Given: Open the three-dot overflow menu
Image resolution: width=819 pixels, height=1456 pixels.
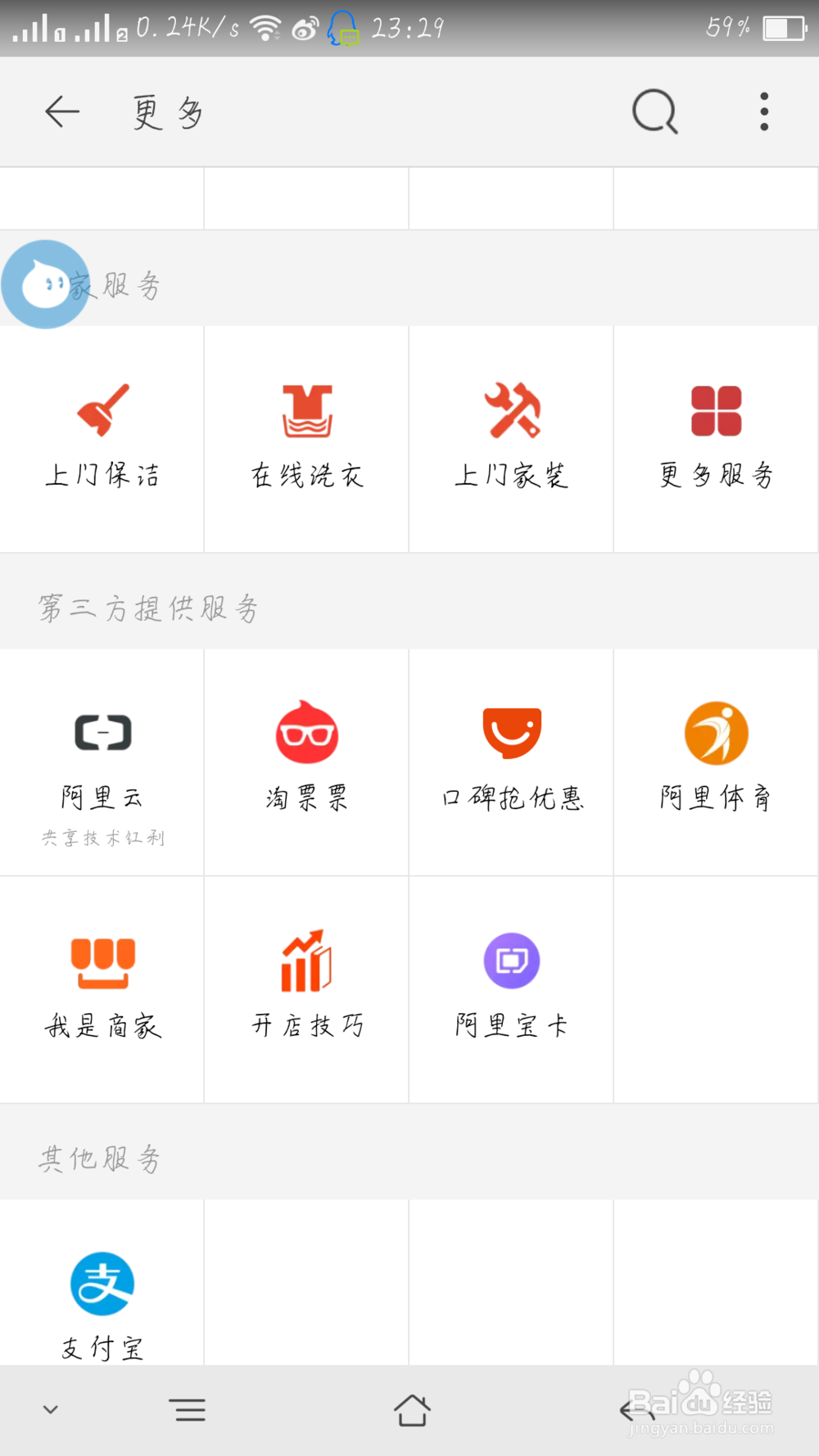Looking at the screenshot, I should 763,111.
